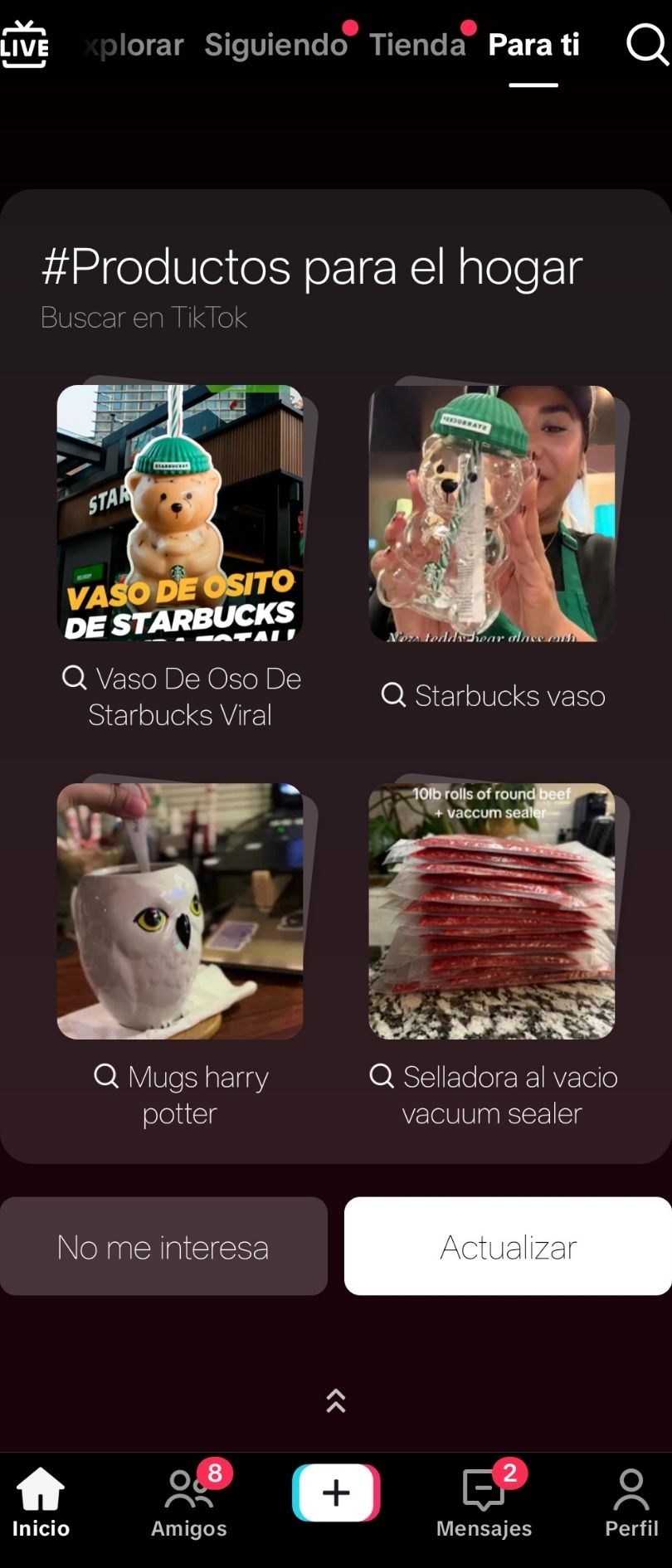Open Vaso De Oso De Starbucks Viral

(180, 513)
